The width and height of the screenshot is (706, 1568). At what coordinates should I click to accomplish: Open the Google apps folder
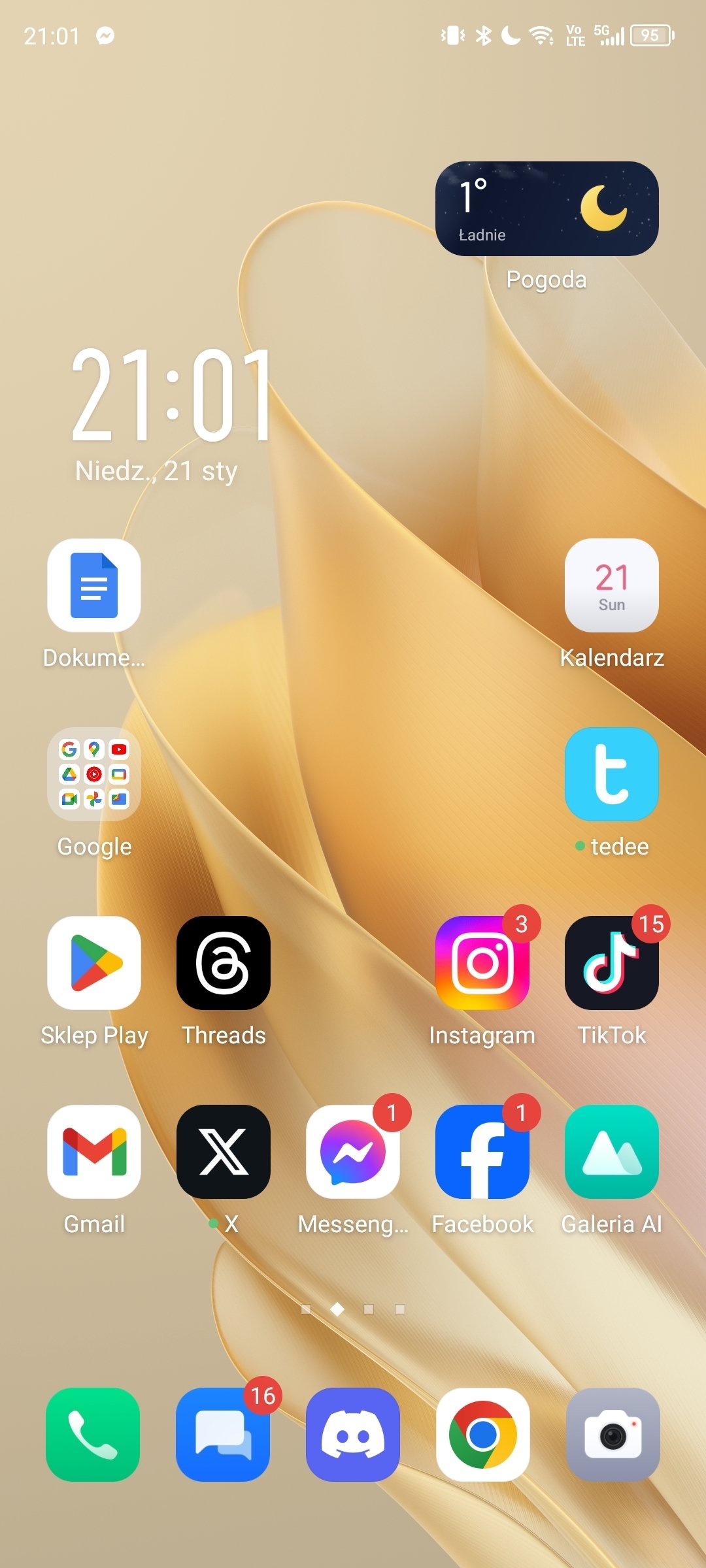[x=94, y=774]
